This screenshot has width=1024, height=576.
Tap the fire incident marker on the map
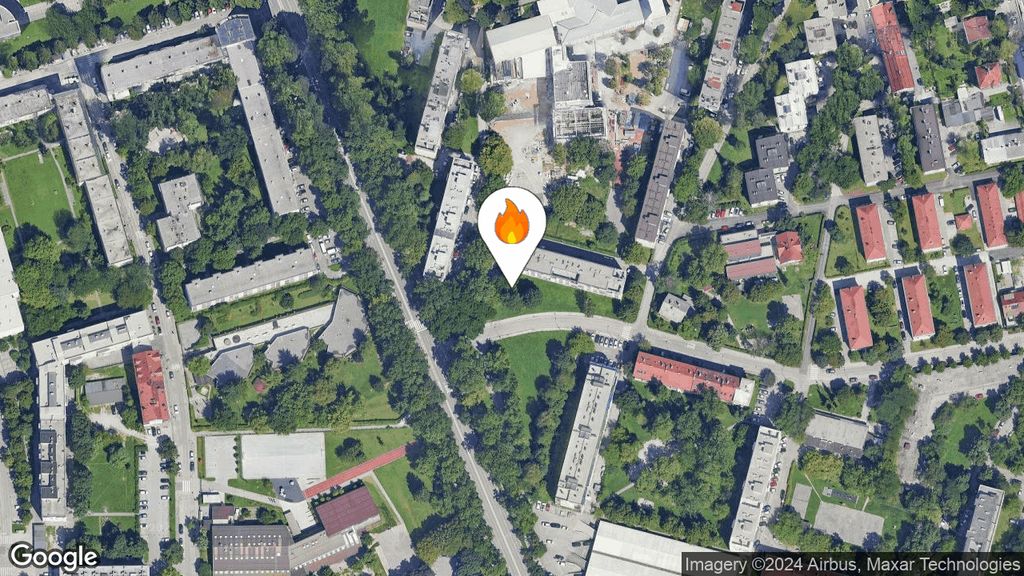coord(511,226)
